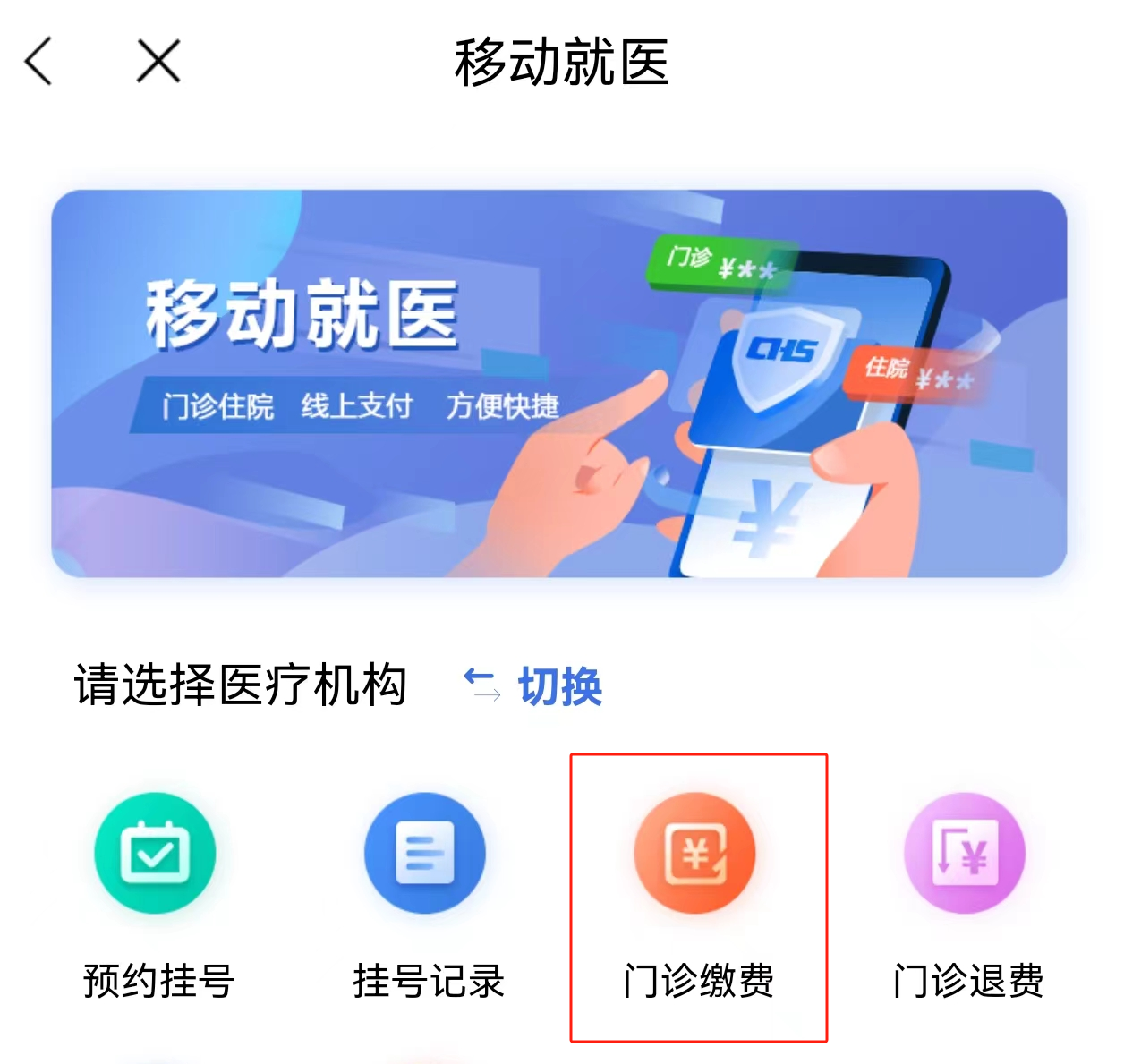
Task: Open the 移动就医 banner
Action: (558, 383)
